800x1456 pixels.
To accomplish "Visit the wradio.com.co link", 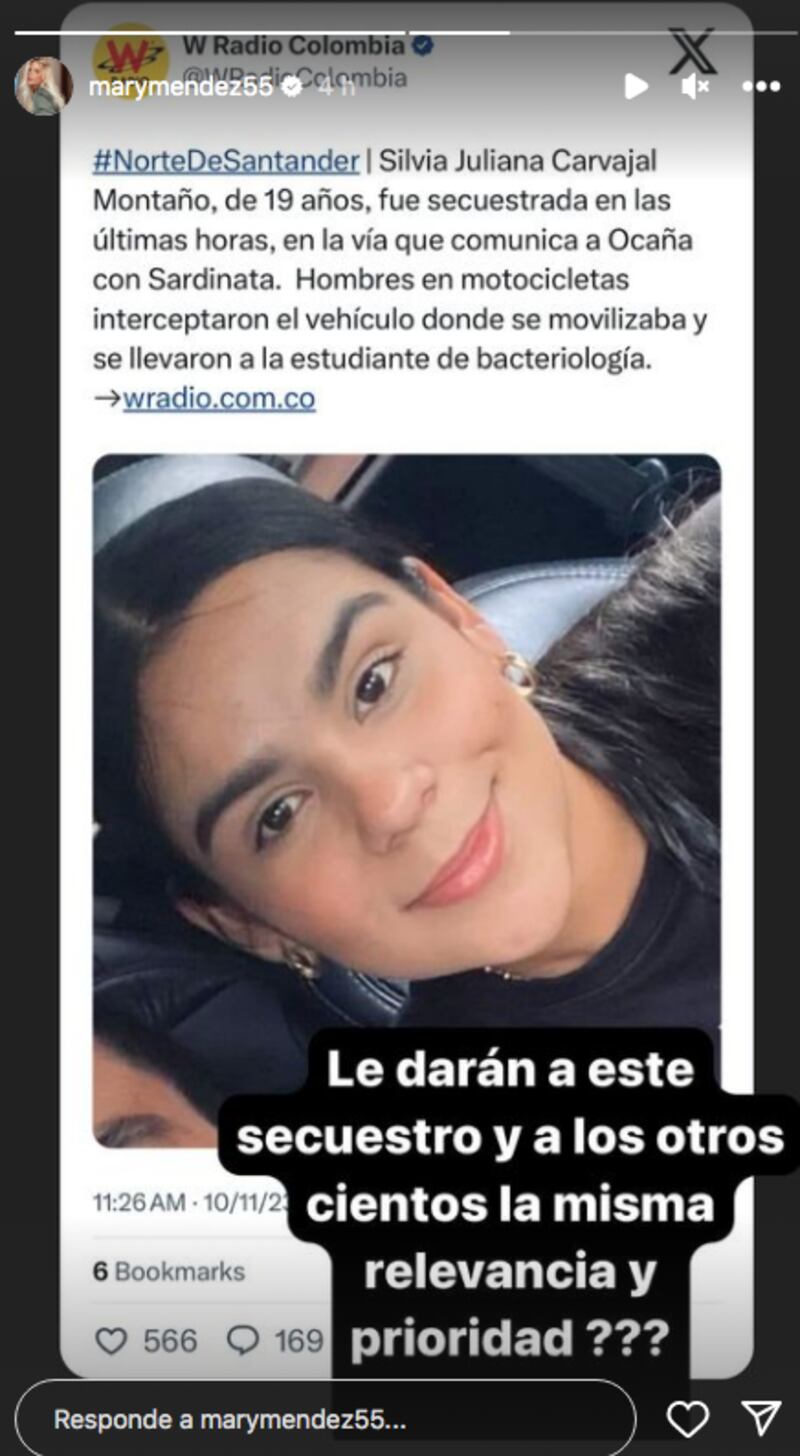I will point(218,397).
